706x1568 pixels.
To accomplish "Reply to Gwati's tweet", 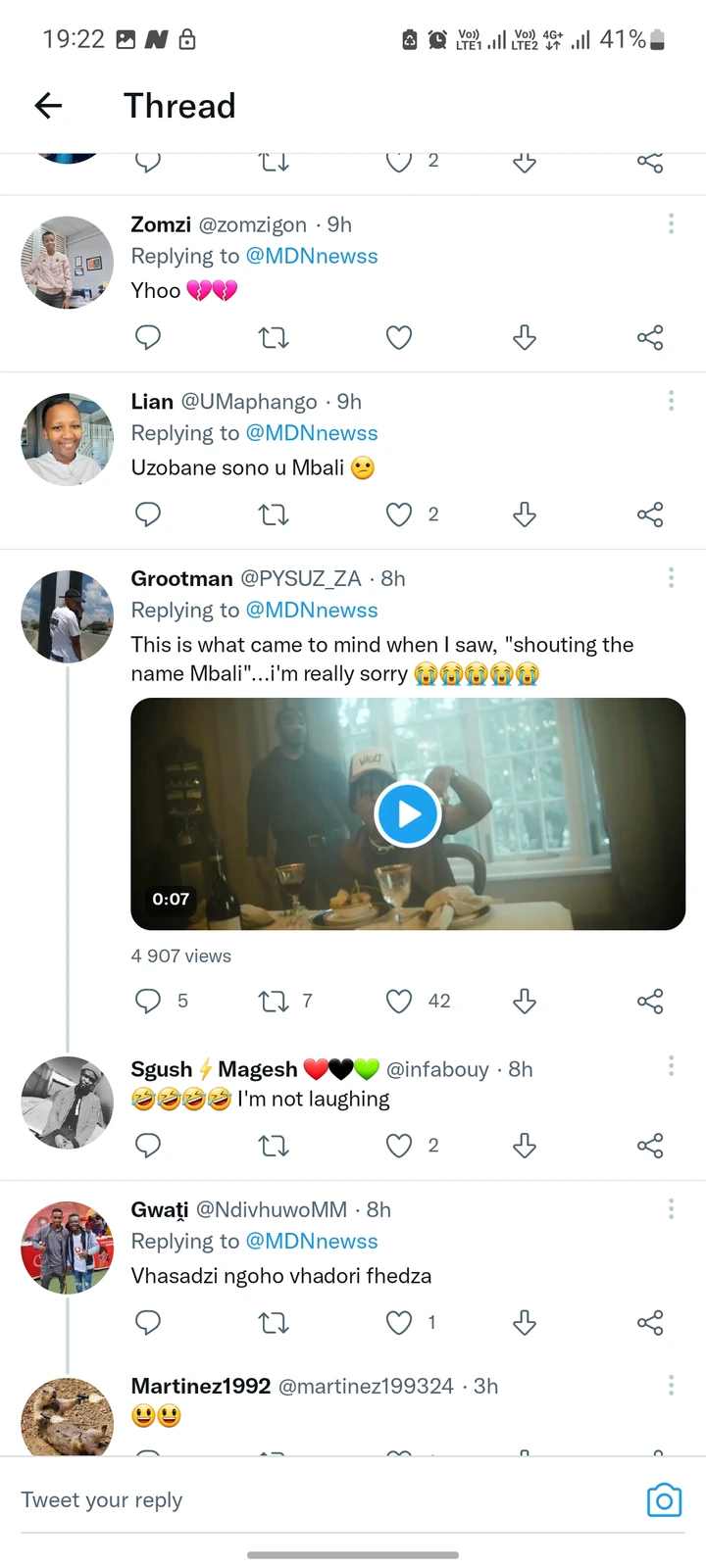I will [x=148, y=1323].
